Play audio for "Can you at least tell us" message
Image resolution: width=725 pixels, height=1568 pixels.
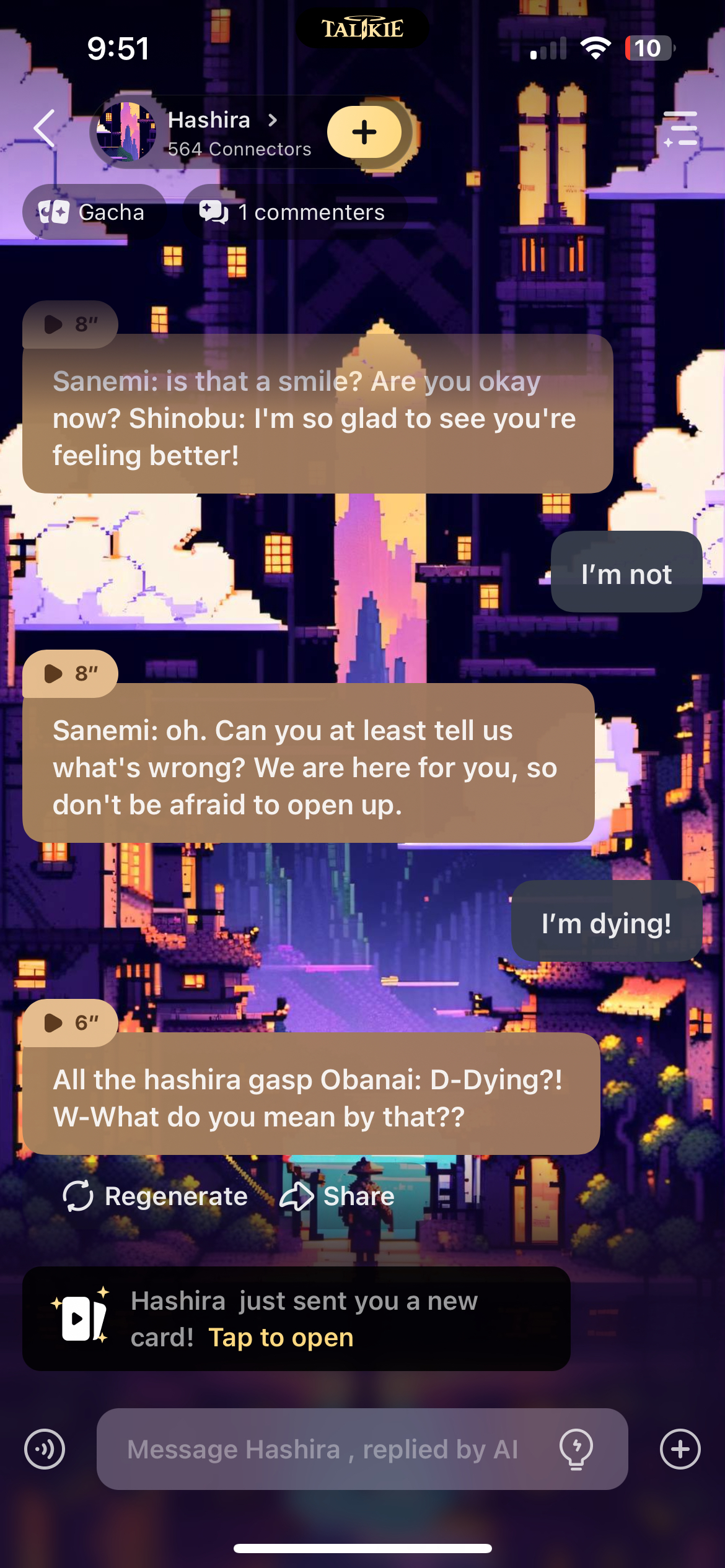[69, 673]
